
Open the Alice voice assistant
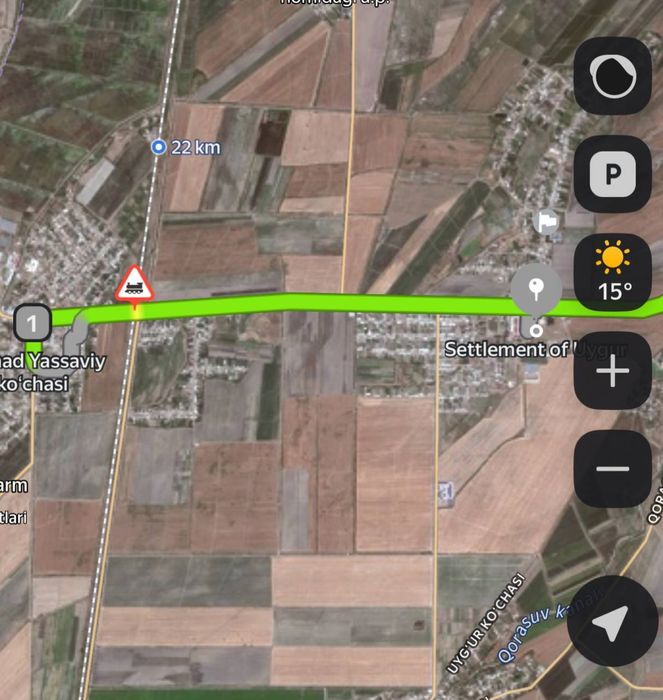coord(611,76)
